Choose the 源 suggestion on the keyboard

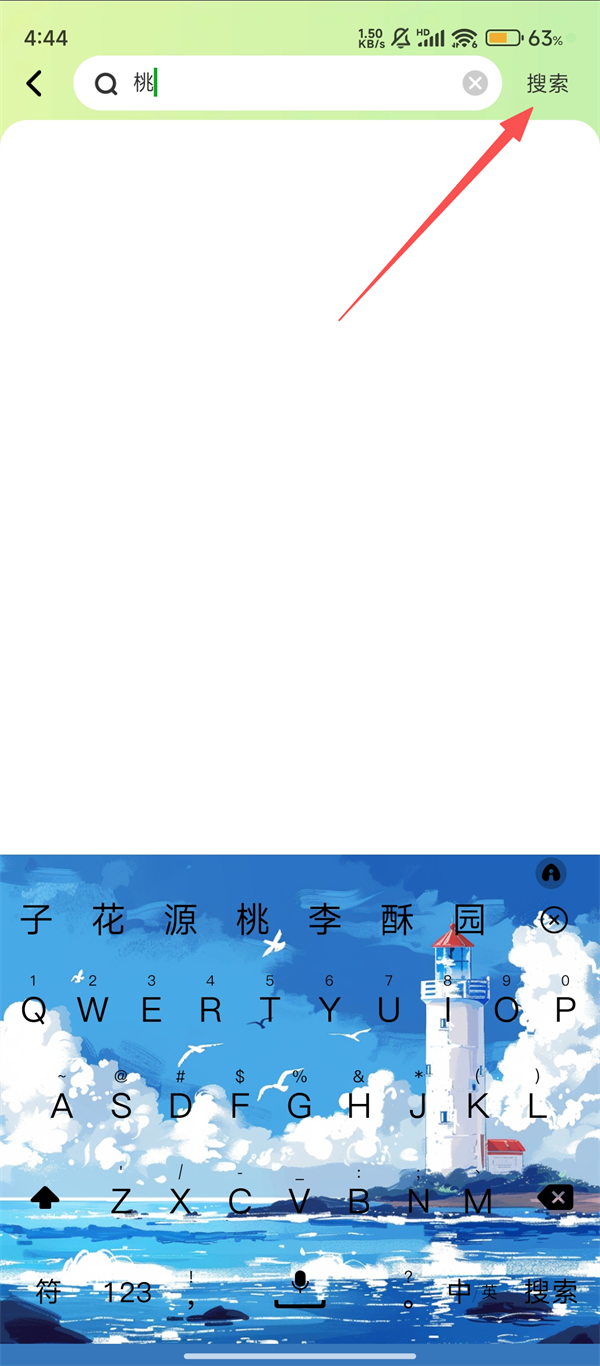coord(181,919)
